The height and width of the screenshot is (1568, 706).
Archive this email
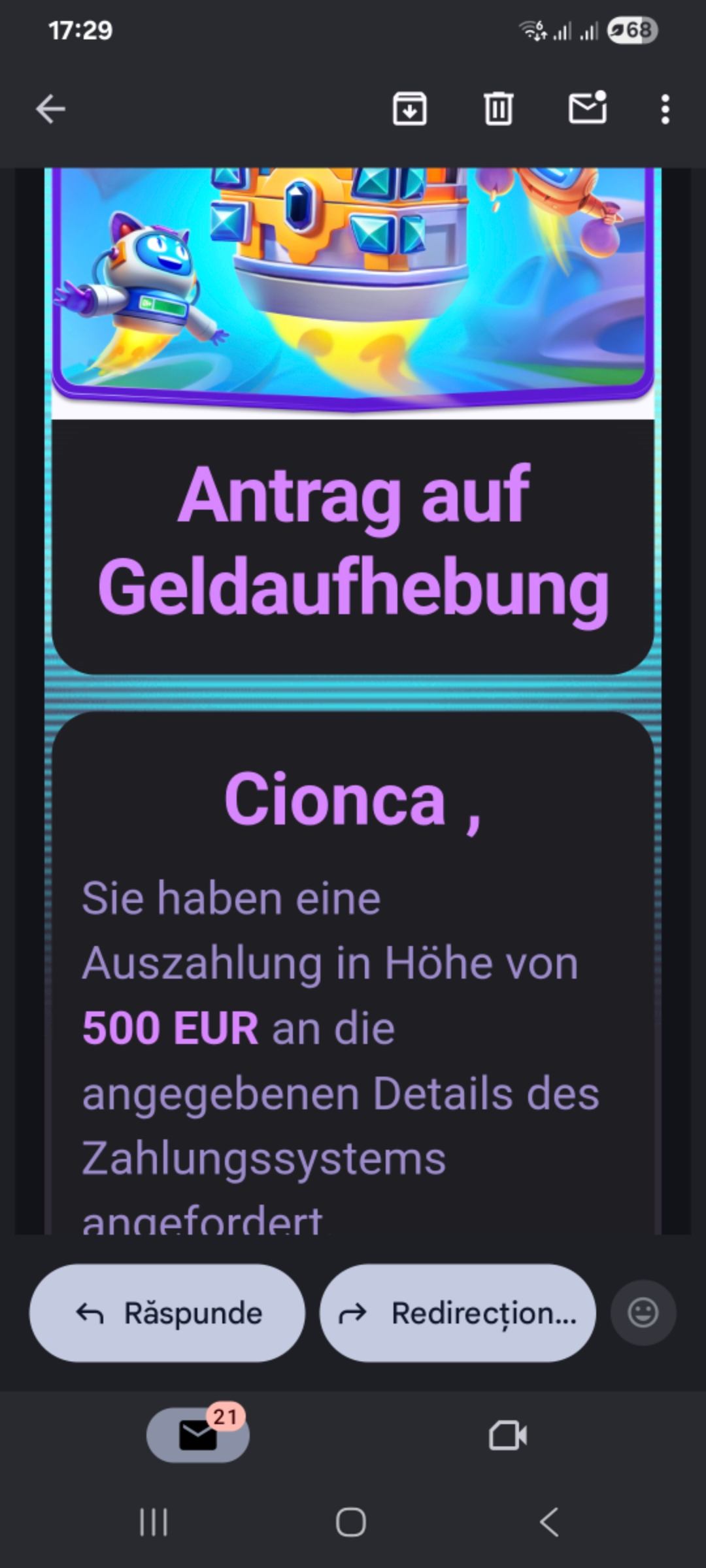(x=409, y=108)
